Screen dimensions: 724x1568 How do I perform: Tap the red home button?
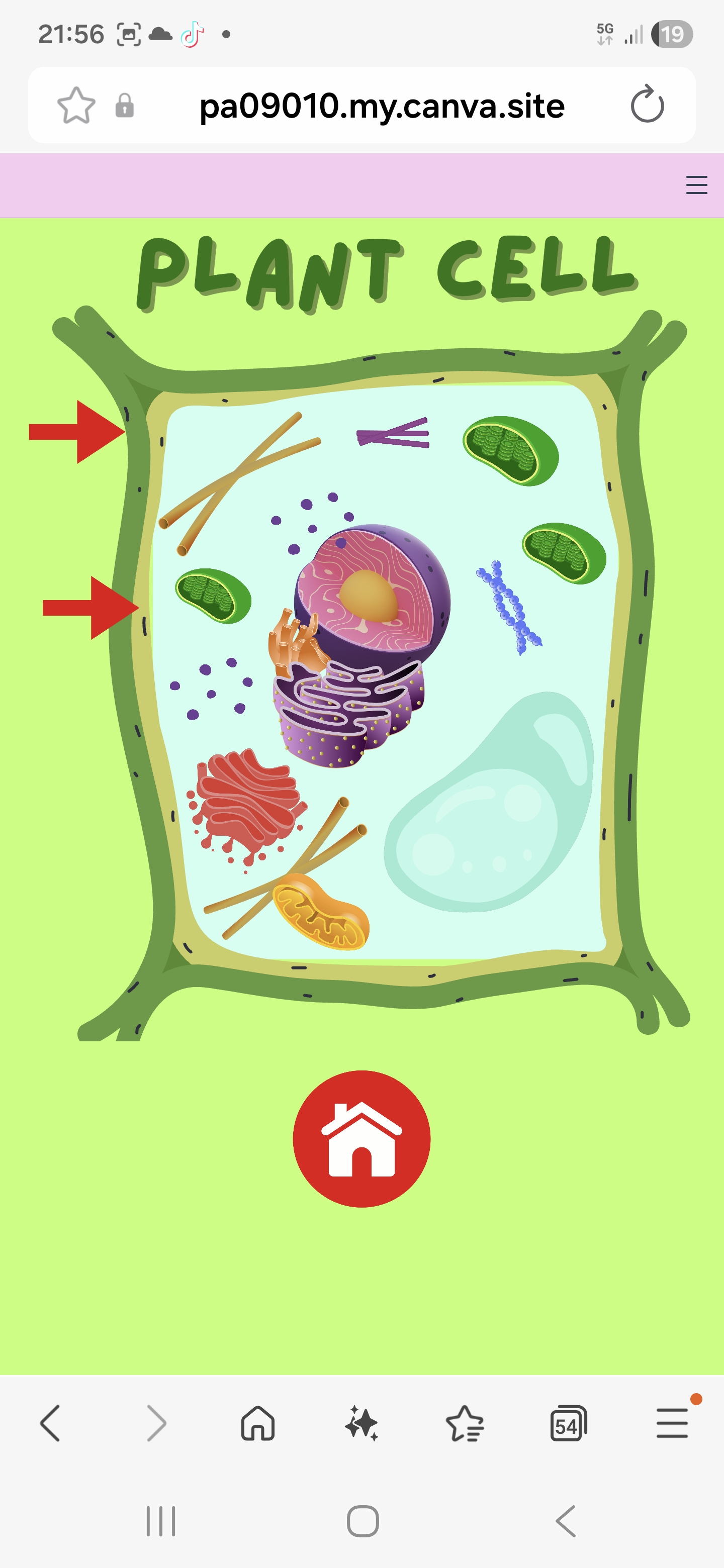click(x=361, y=1138)
